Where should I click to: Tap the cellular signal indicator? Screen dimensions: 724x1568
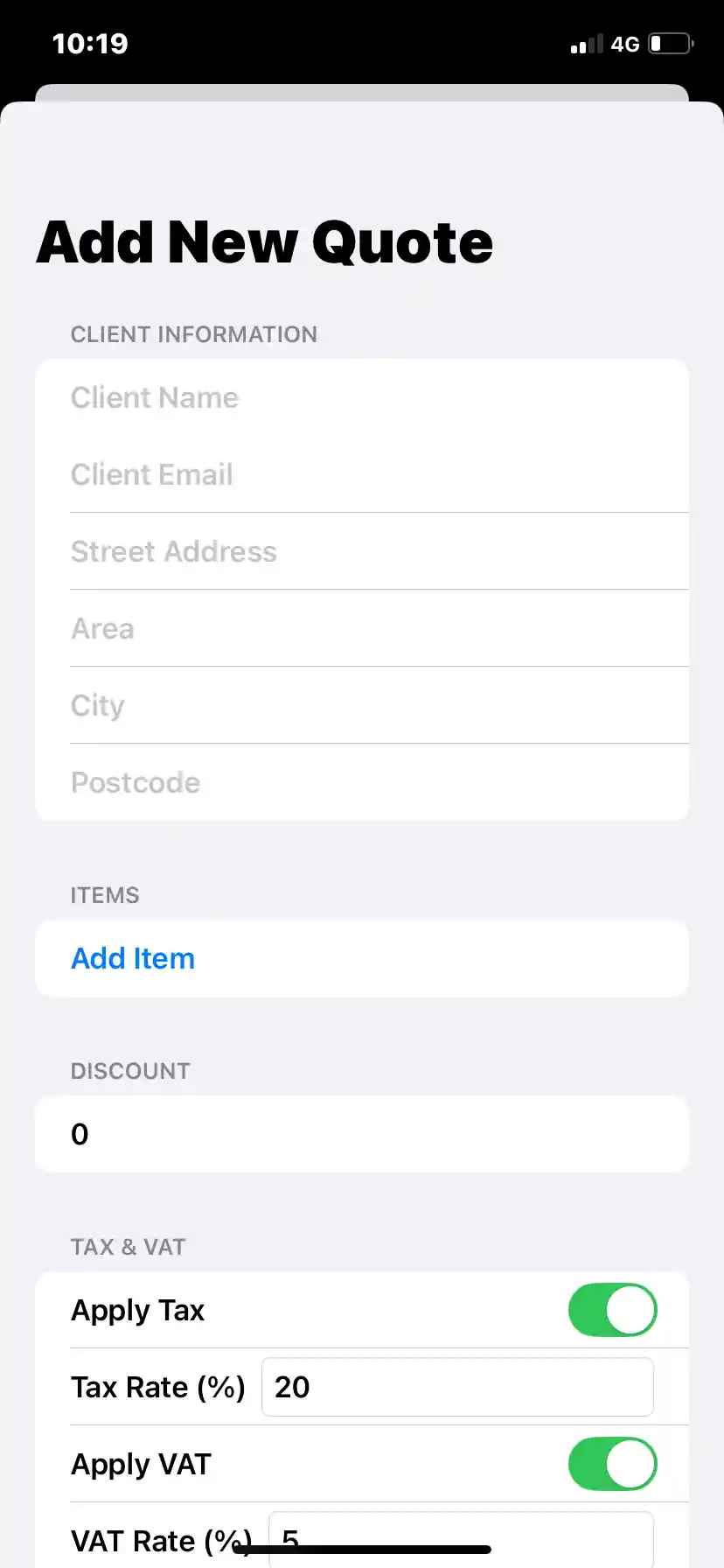click(588, 43)
